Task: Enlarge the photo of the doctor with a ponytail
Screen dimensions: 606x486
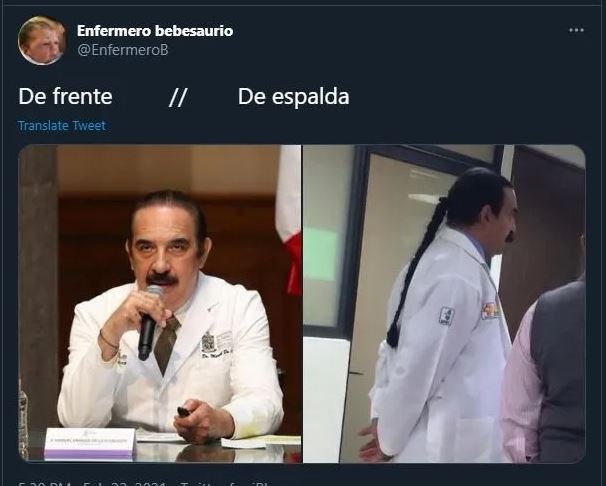Action: (444, 303)
